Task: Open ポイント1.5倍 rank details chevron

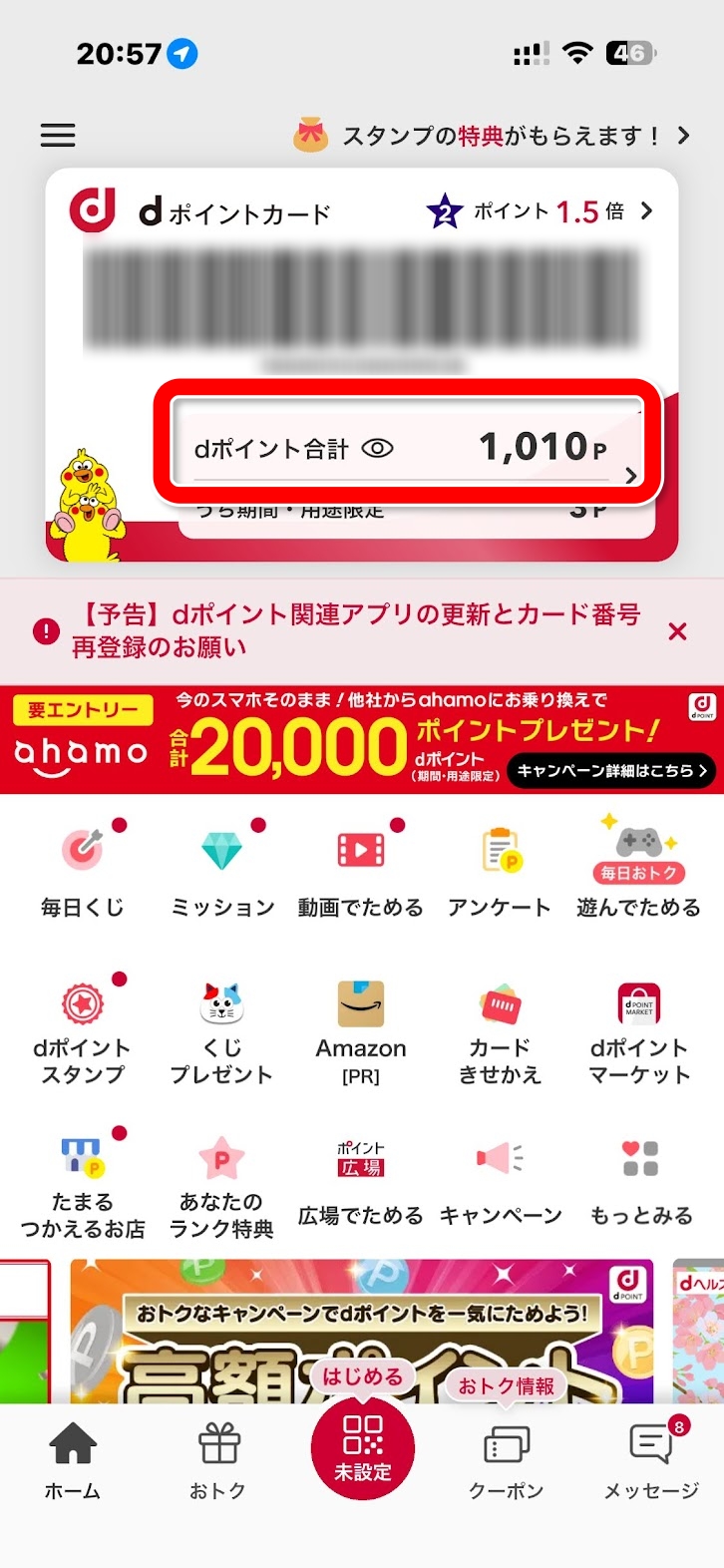Action: pyautogui.click(x=648, y=212)
